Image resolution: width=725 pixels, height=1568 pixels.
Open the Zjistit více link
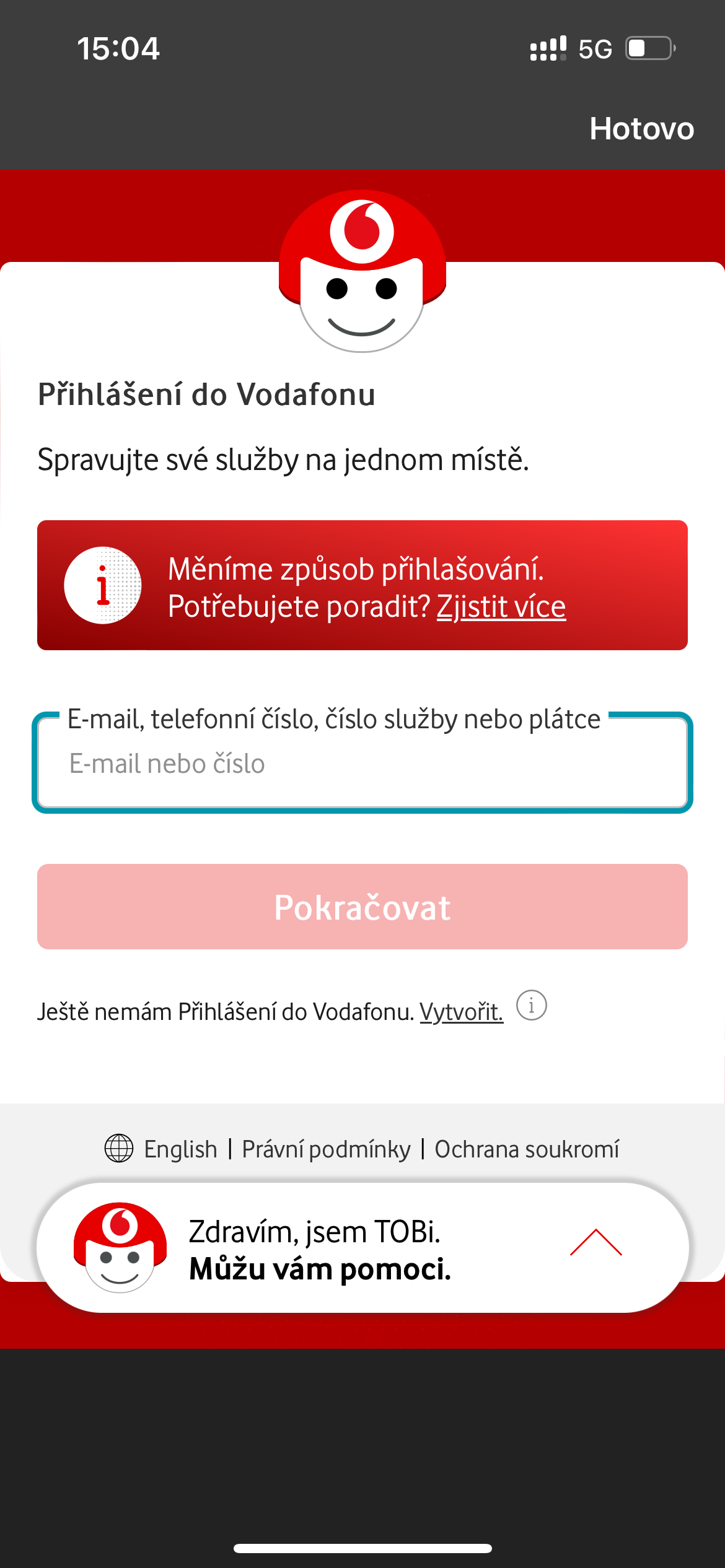[x=501, y=607]
